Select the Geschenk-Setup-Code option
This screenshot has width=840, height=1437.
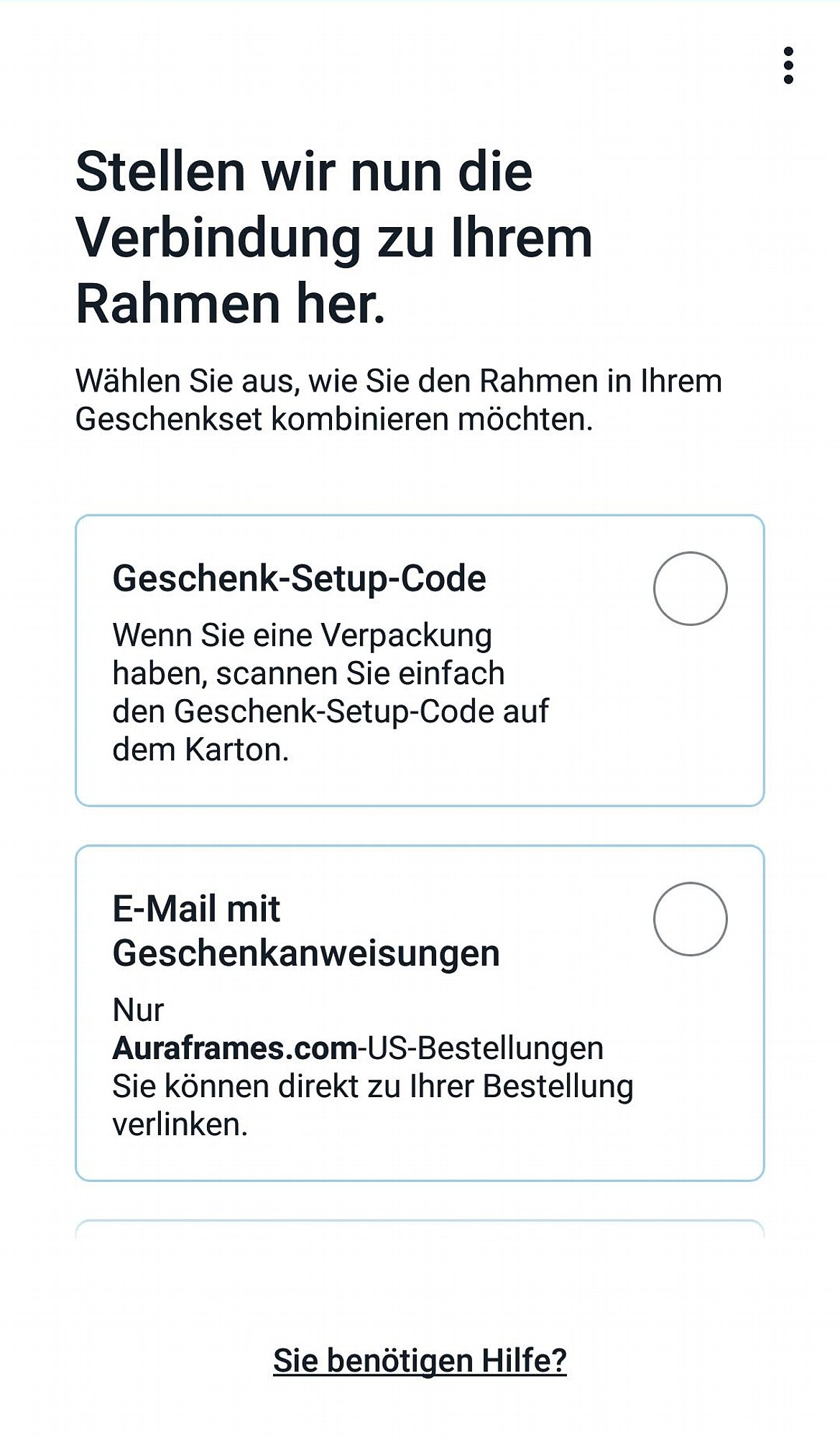[420, 660]
